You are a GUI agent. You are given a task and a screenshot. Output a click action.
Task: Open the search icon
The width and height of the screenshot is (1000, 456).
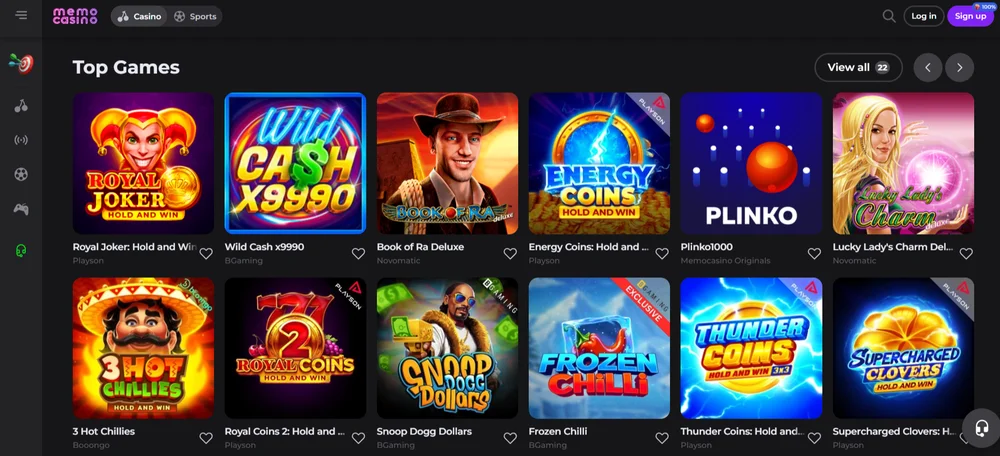(889, 16)
